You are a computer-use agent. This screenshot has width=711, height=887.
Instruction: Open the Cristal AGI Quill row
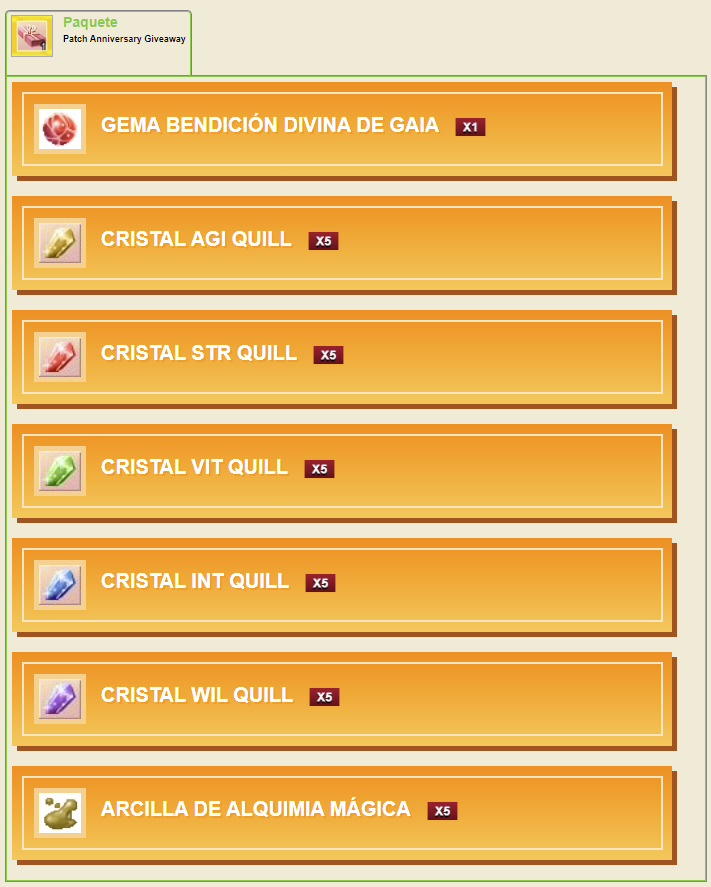tap(342, 242)
